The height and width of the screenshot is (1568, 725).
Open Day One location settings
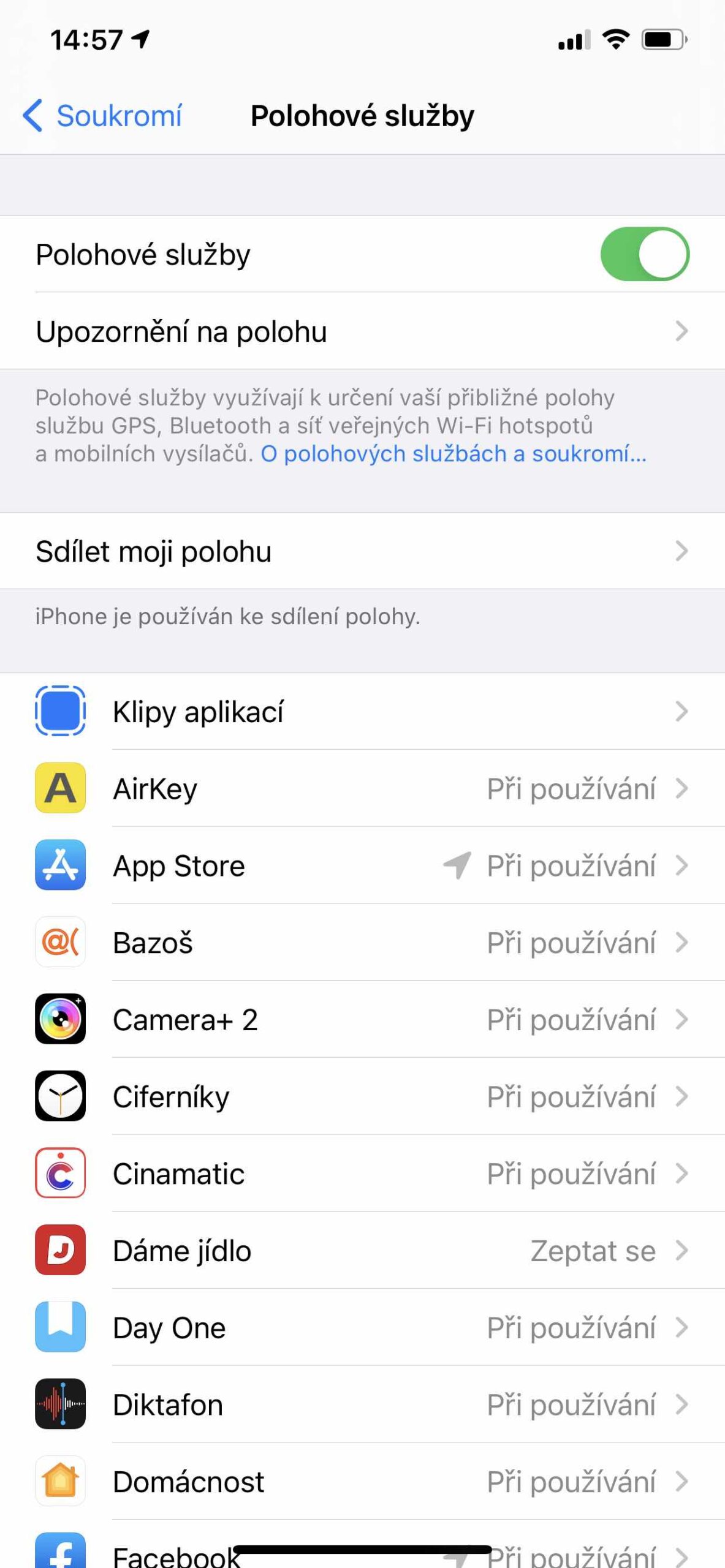point(362,1328)
